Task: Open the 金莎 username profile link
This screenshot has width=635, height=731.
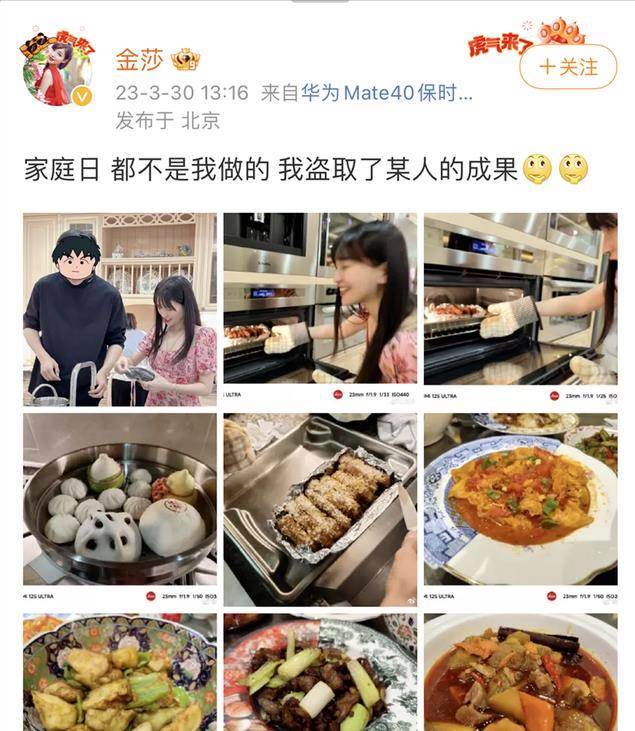Action: click(x=137, y=60)
